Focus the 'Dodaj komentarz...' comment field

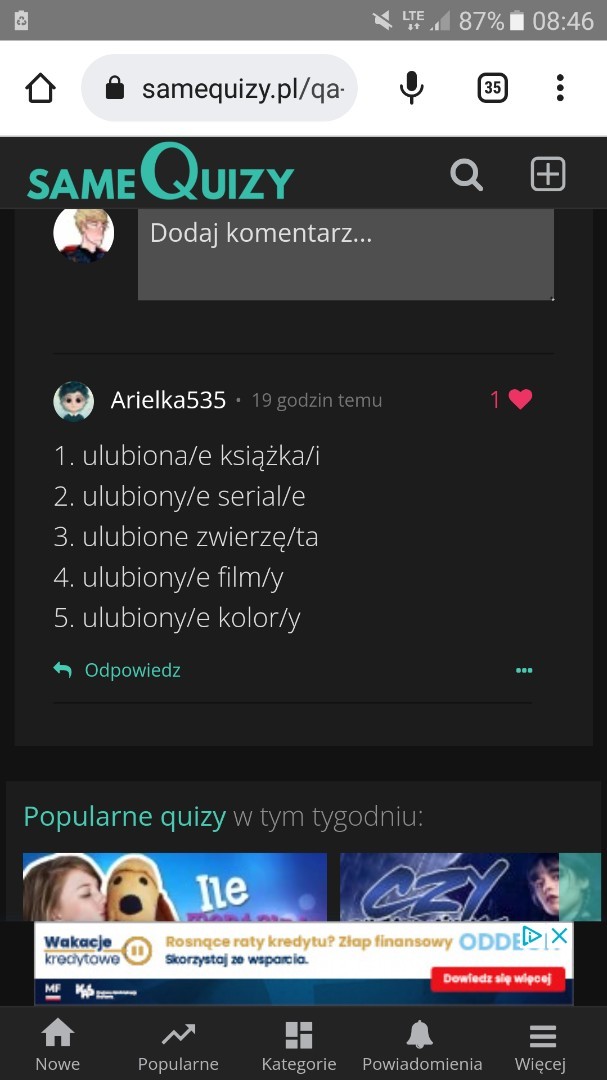coord(345,255)
